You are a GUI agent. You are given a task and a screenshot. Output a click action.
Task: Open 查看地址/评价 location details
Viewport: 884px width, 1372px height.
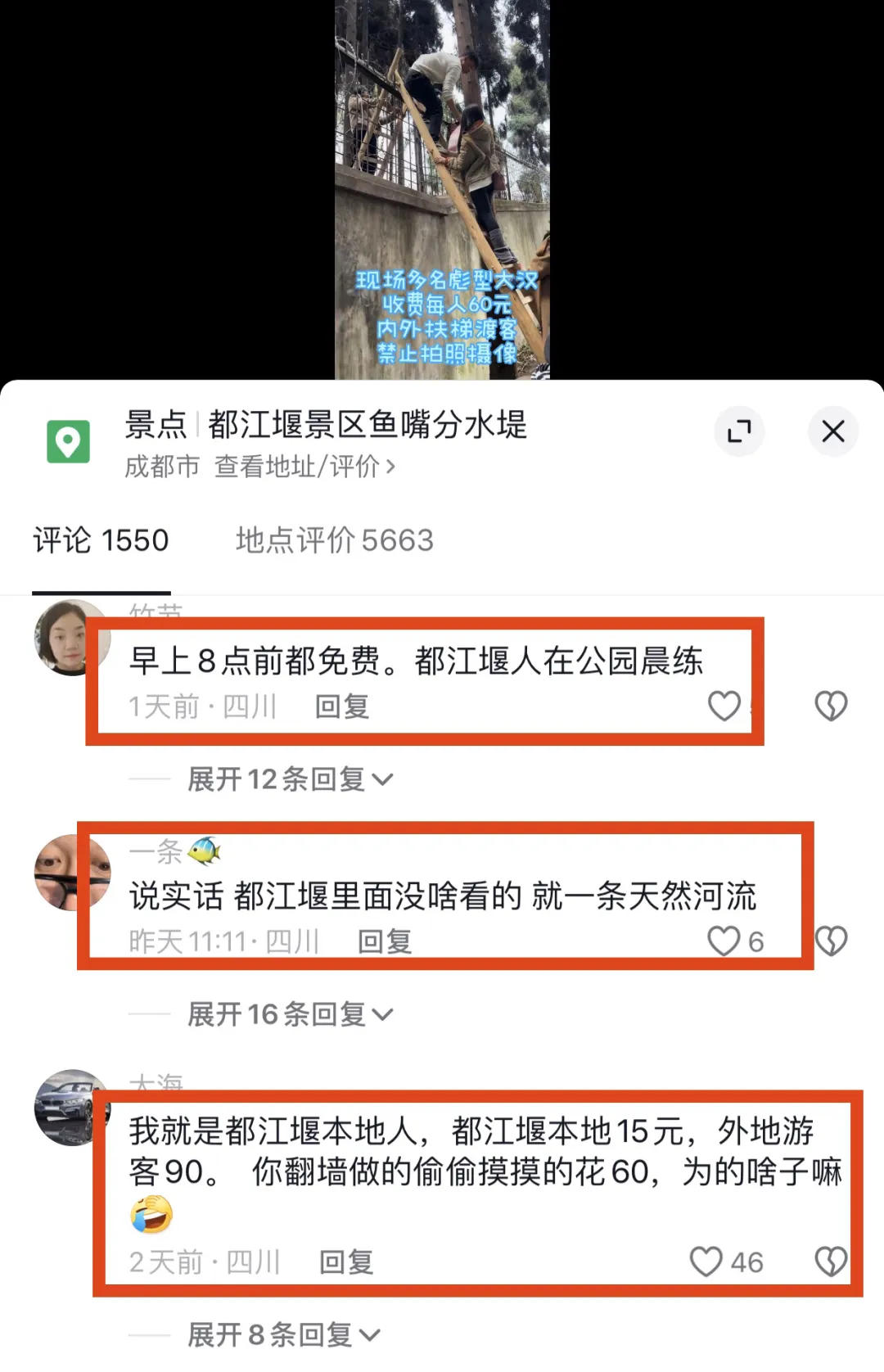tap(304, 467)
